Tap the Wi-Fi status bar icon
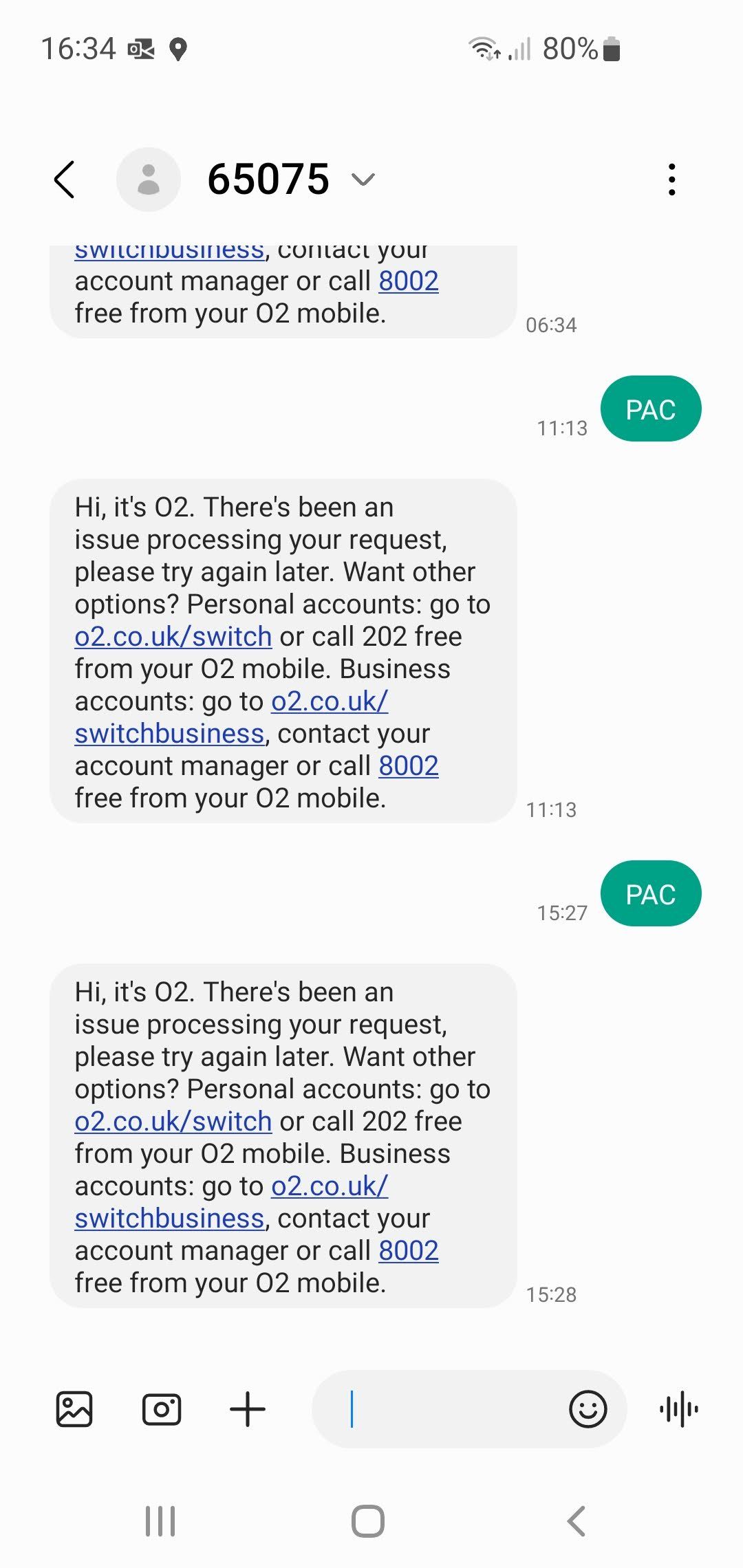The height and width of the screenshot is (1568, 743). pos(482,48)
